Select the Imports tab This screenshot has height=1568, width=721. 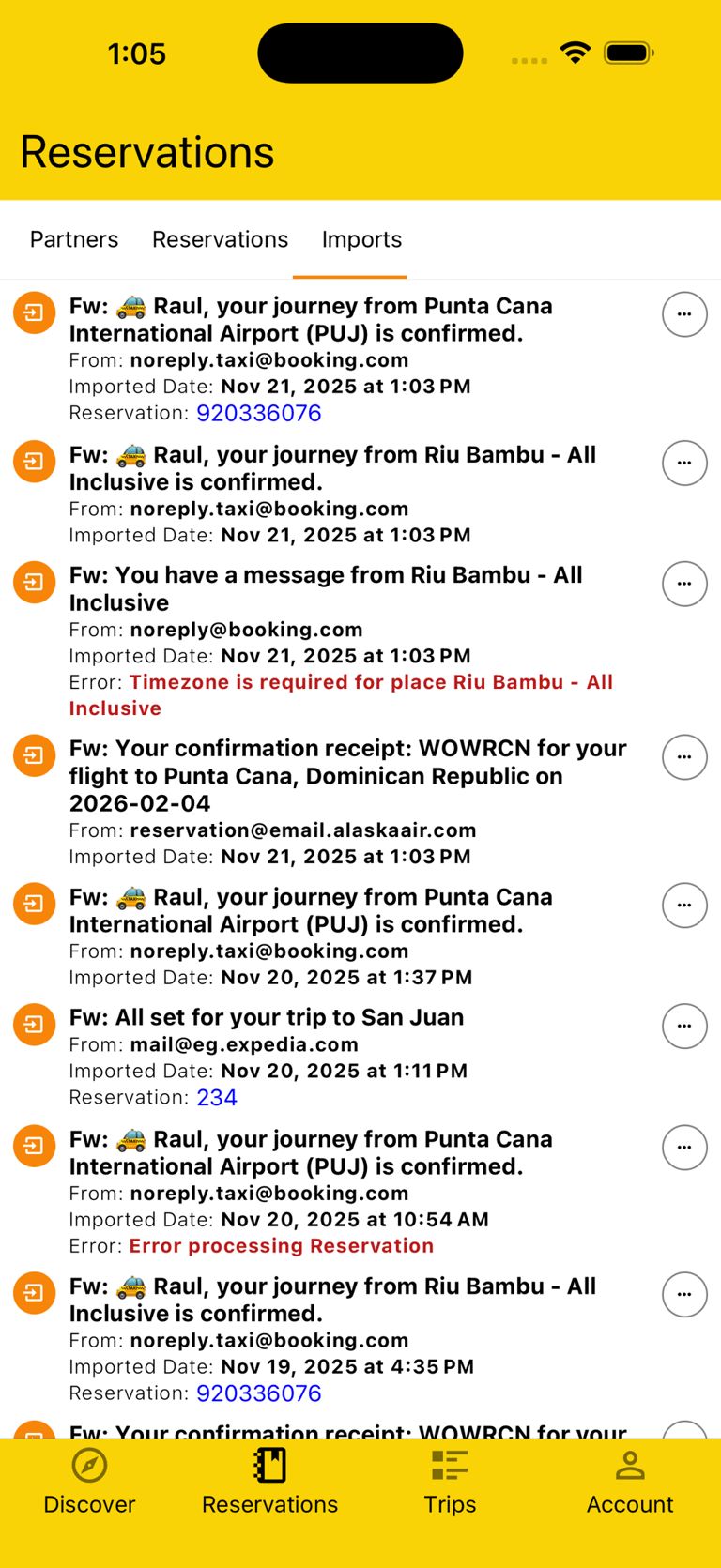(x=361, y=239)
